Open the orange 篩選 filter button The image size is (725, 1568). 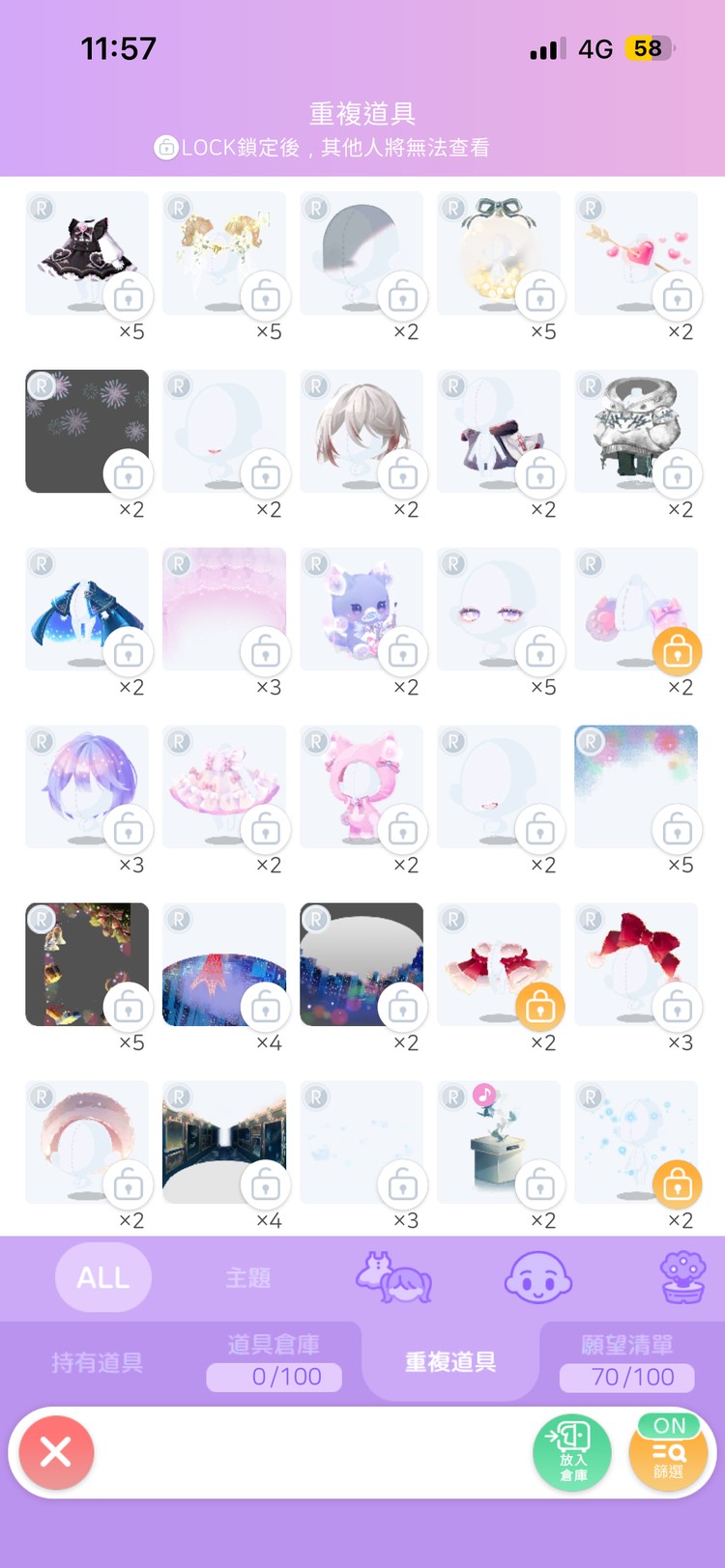pos(668,1451)
